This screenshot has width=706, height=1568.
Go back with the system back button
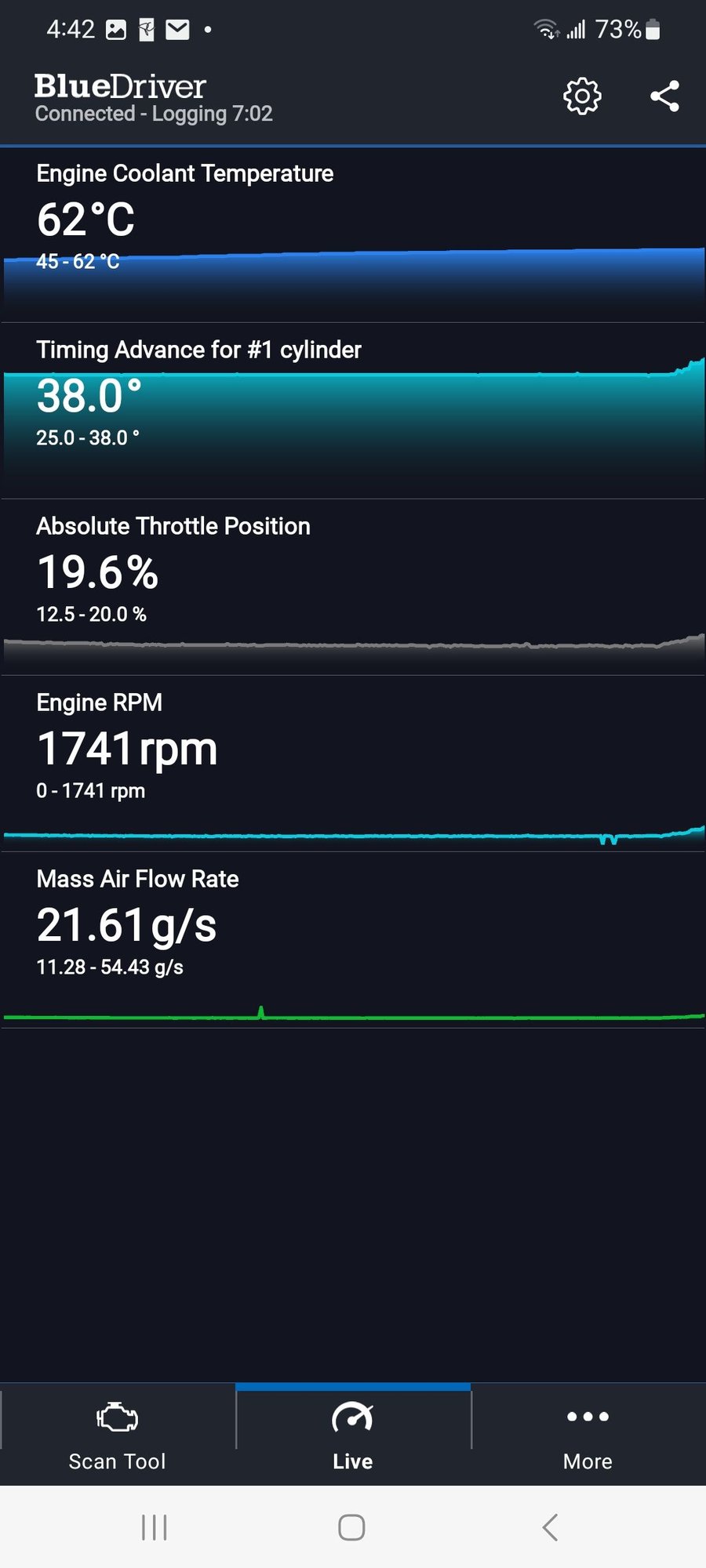coord(550,1527)
